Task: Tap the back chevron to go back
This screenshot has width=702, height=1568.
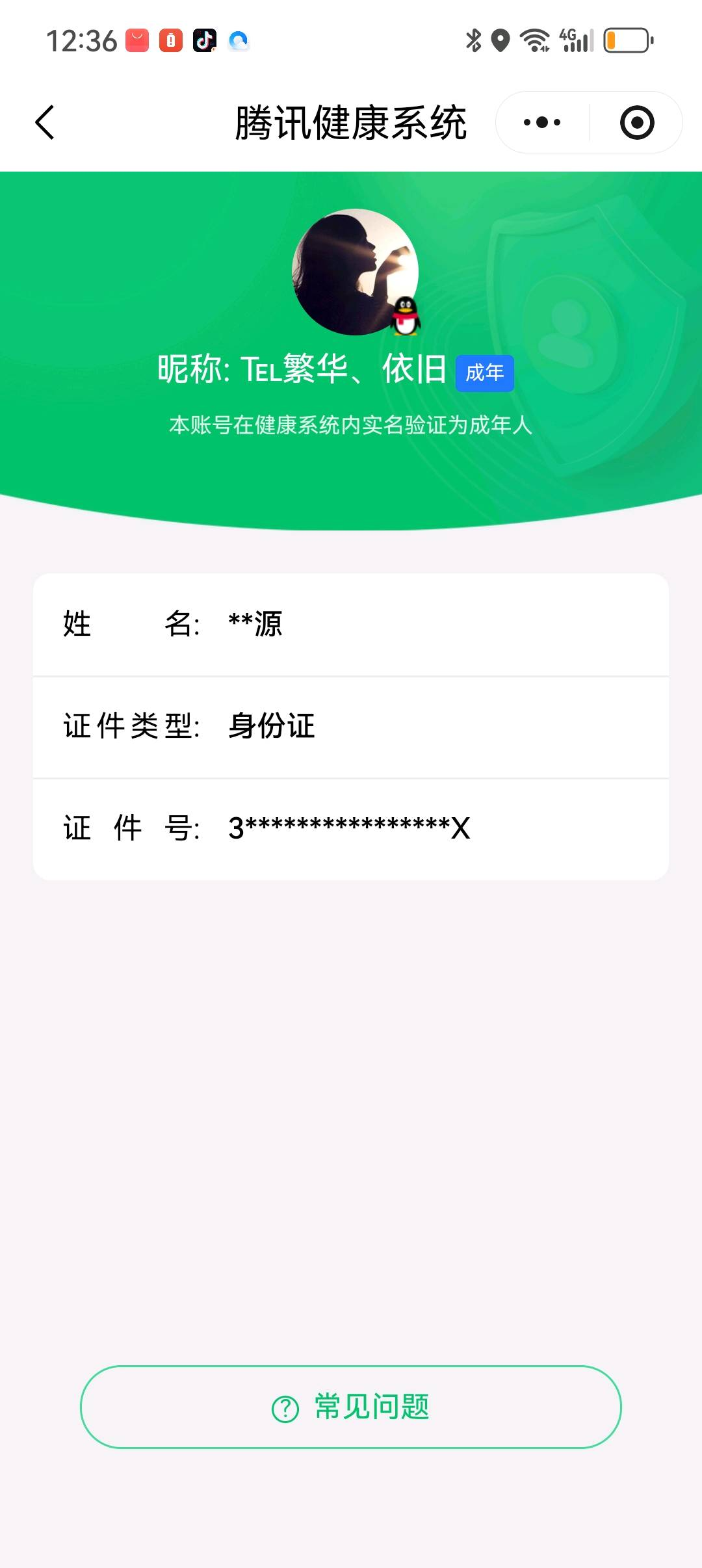Action: pyautogui.click(x=45, y=122)
